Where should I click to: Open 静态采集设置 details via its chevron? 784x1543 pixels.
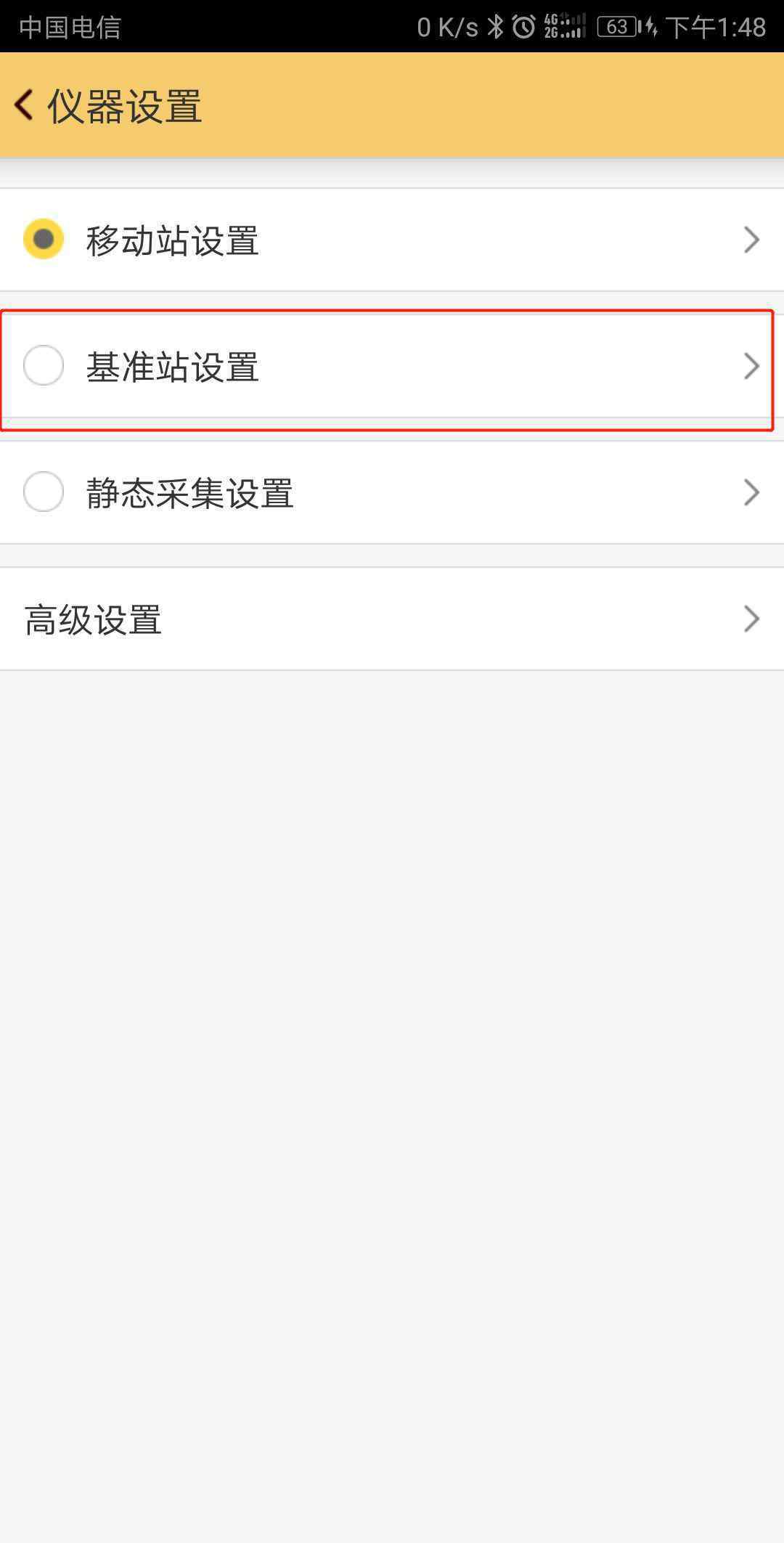pyautogui.click(x=751, y=492)
